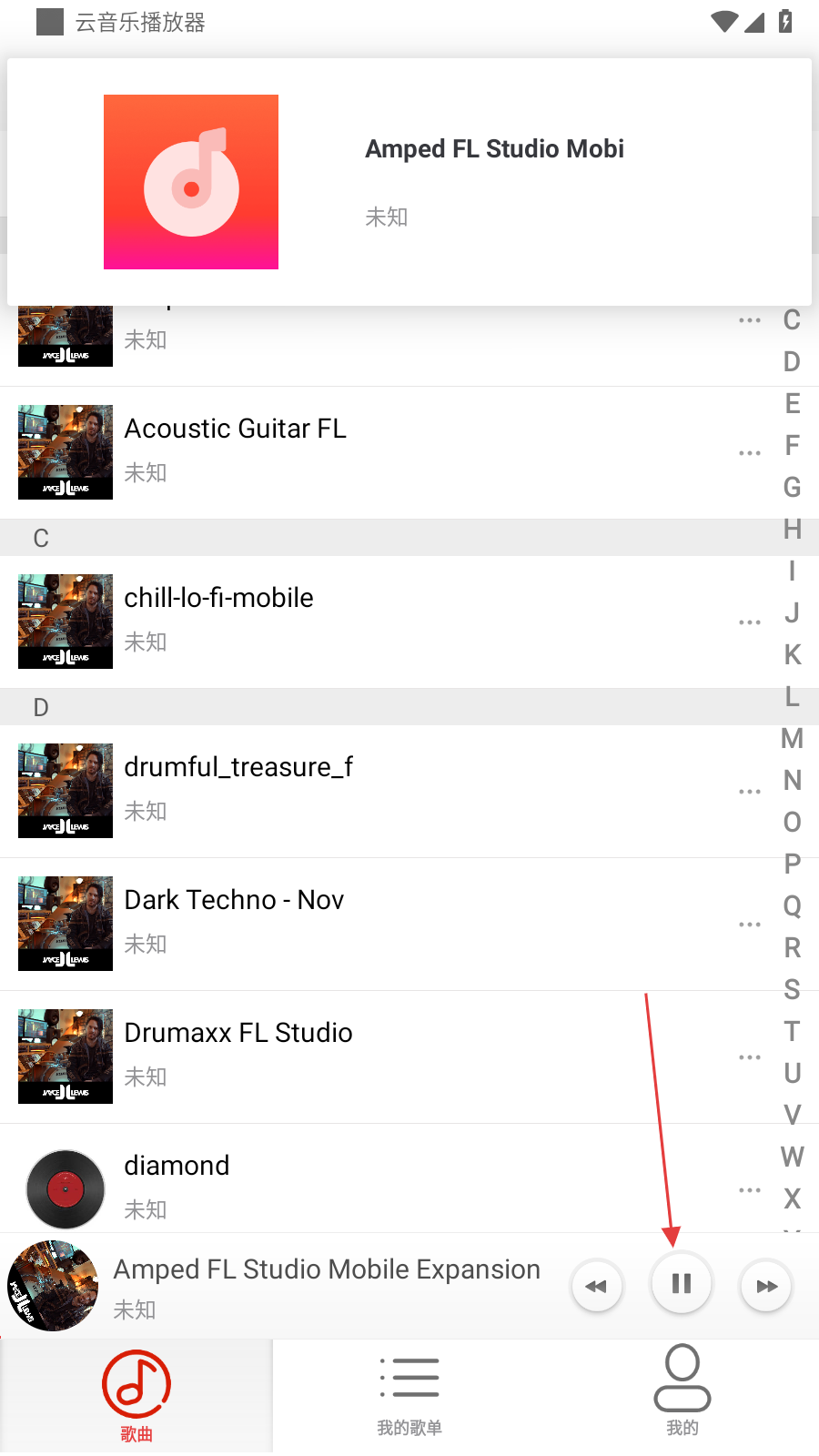This screenshot has width=819, height=1456.
Task: Open drumful_treasure_f song
Action: click(364, 790)
